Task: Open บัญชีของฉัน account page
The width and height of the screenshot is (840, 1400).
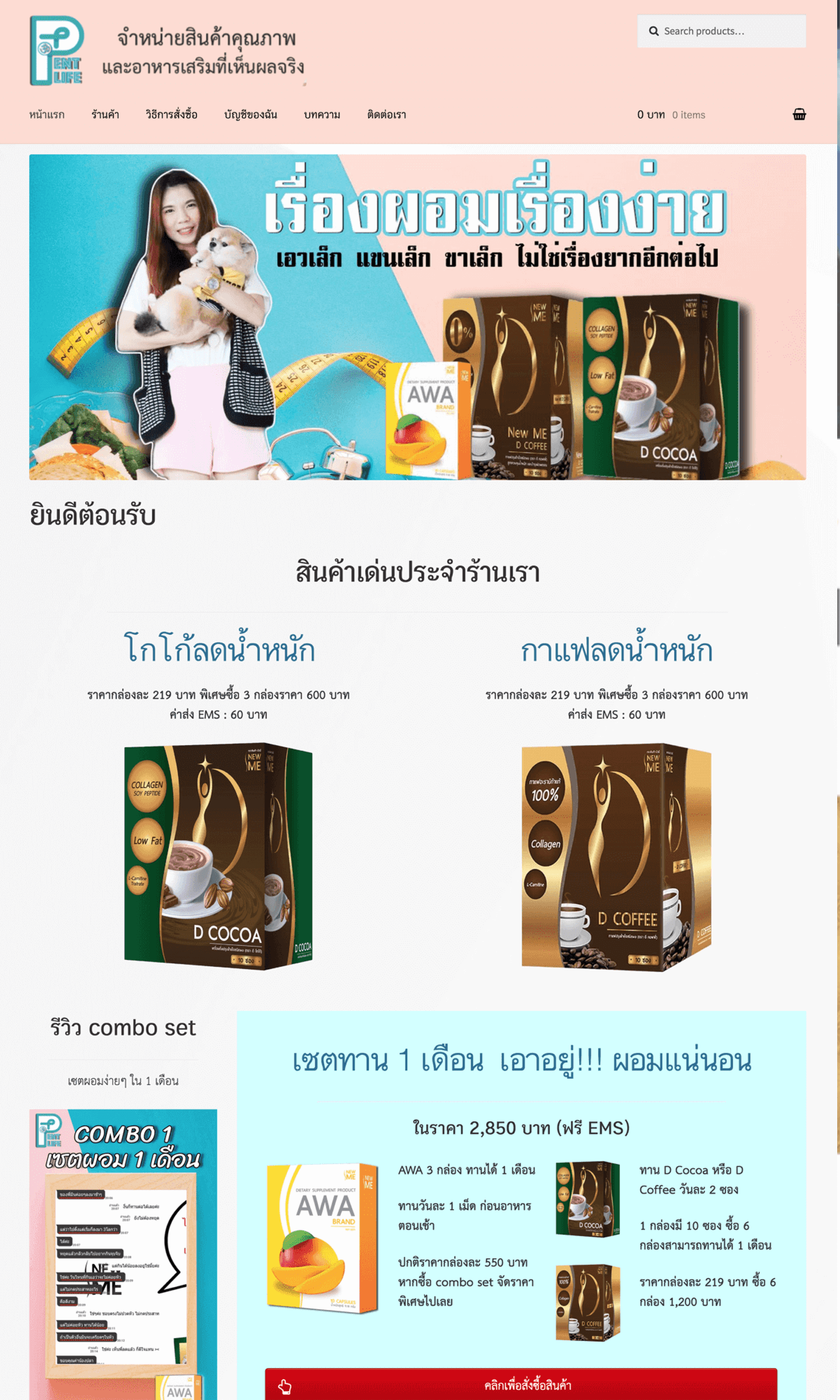Action: click(250, 115)
